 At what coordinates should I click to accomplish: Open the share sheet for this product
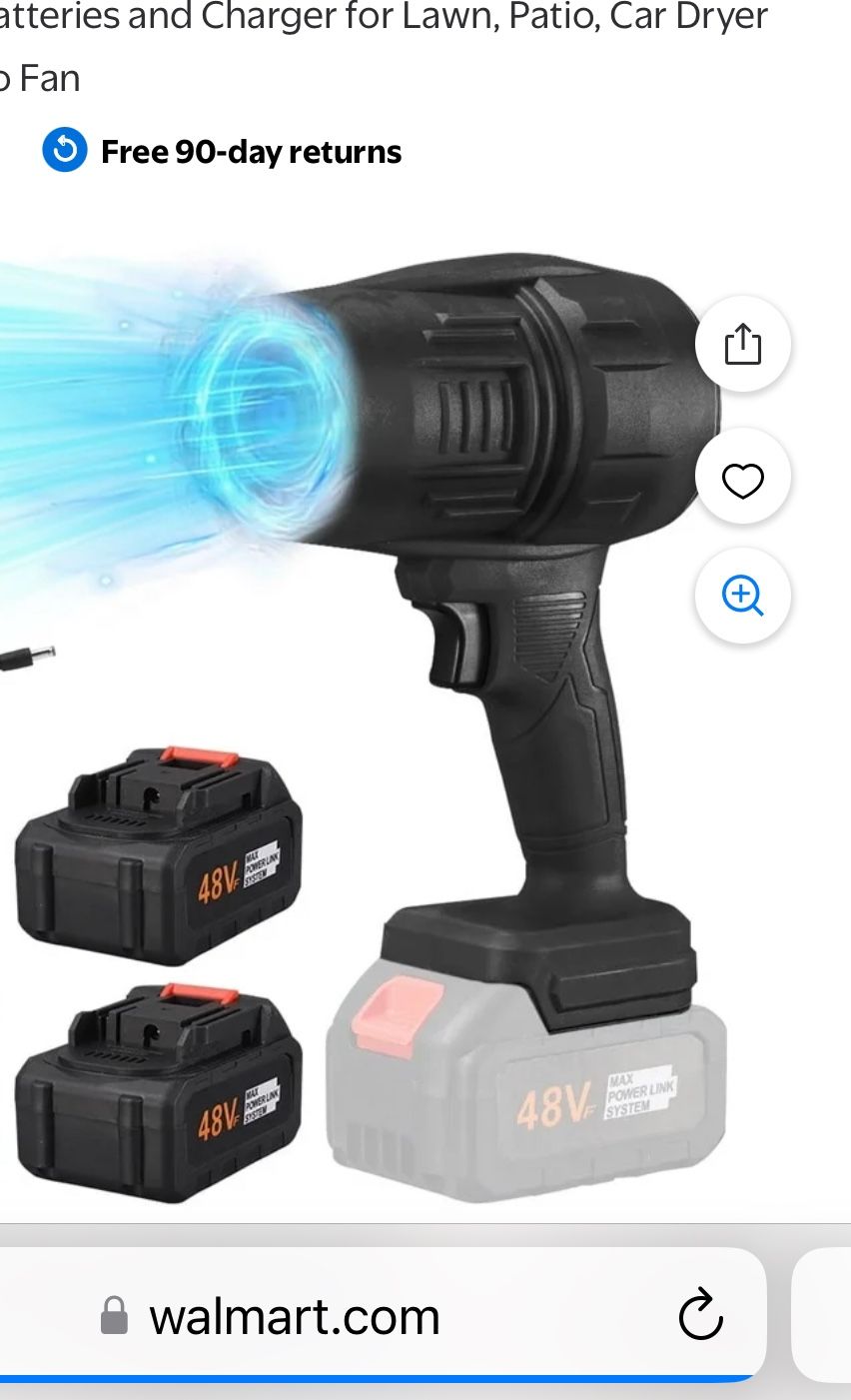click(742, 344)
